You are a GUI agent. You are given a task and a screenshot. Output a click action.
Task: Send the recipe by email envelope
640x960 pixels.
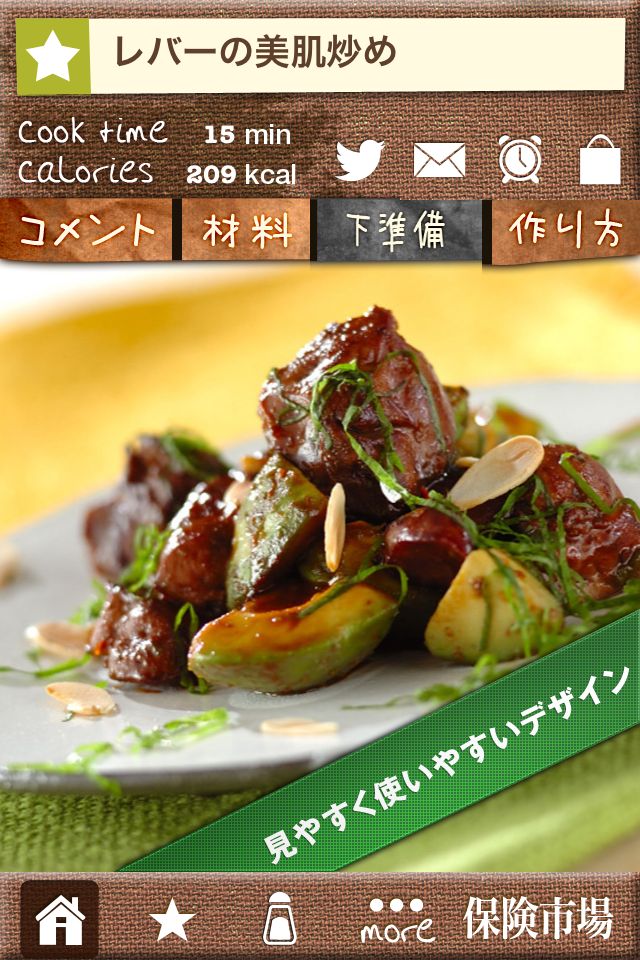tap(439, 160)
